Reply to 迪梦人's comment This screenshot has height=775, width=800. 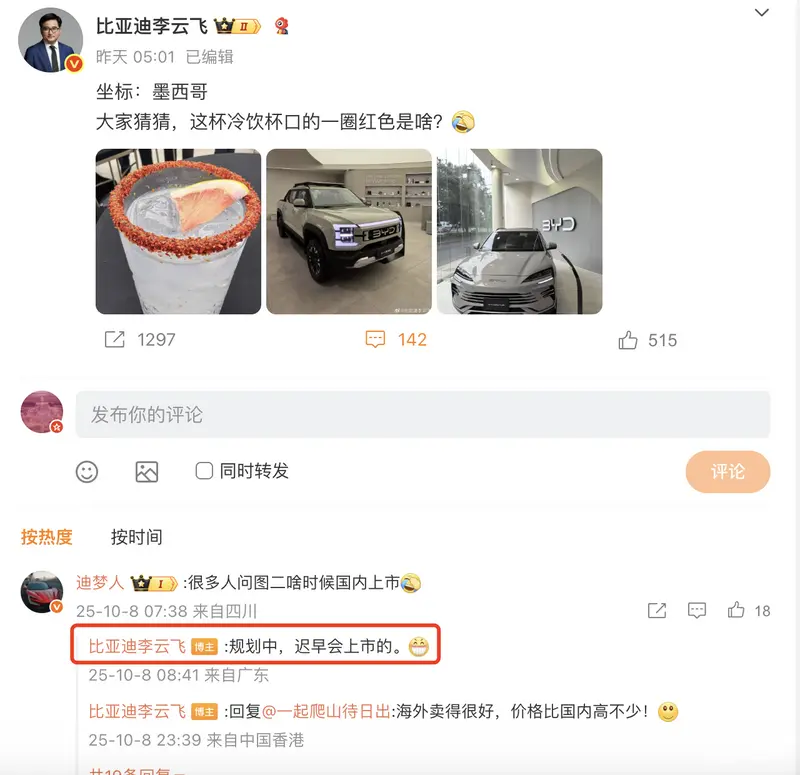(697, 610)
